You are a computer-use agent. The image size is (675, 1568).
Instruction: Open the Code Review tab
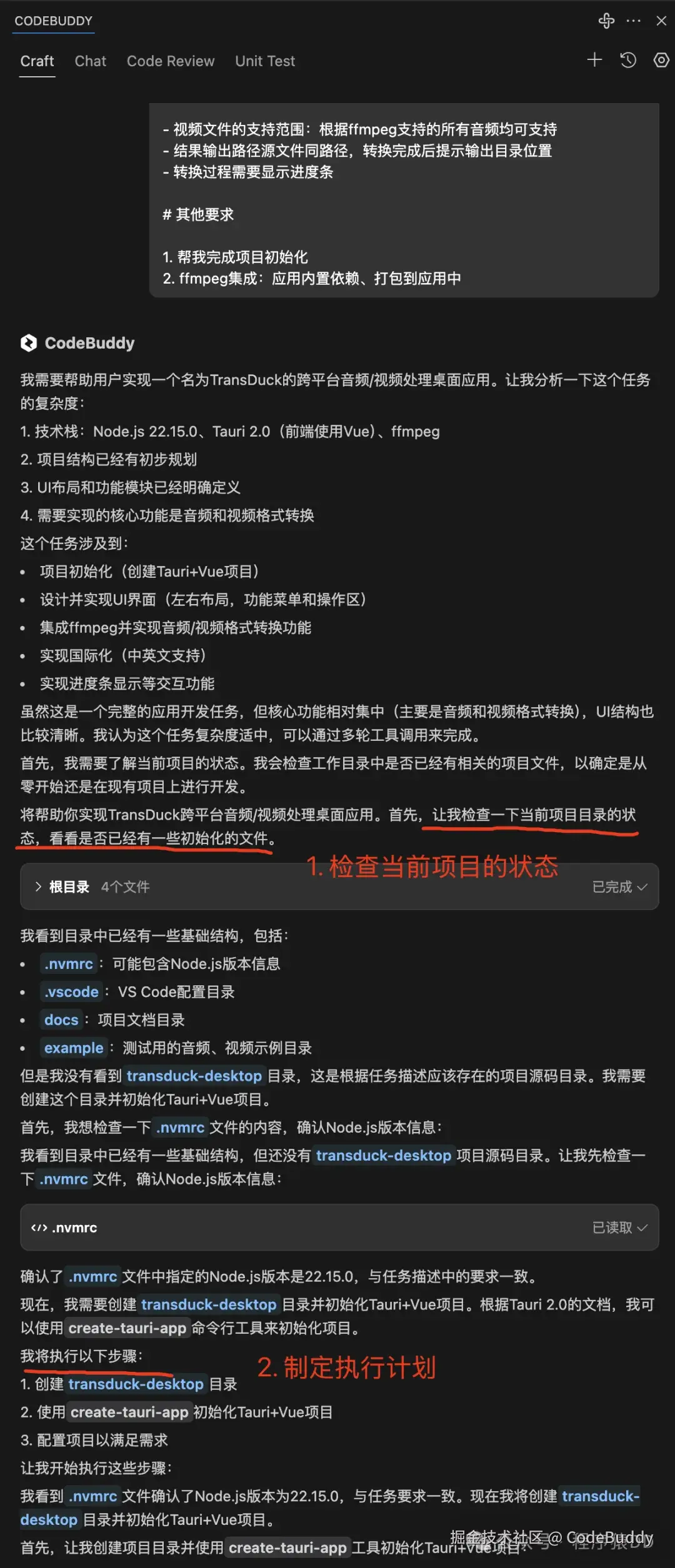tap(170, 61)
